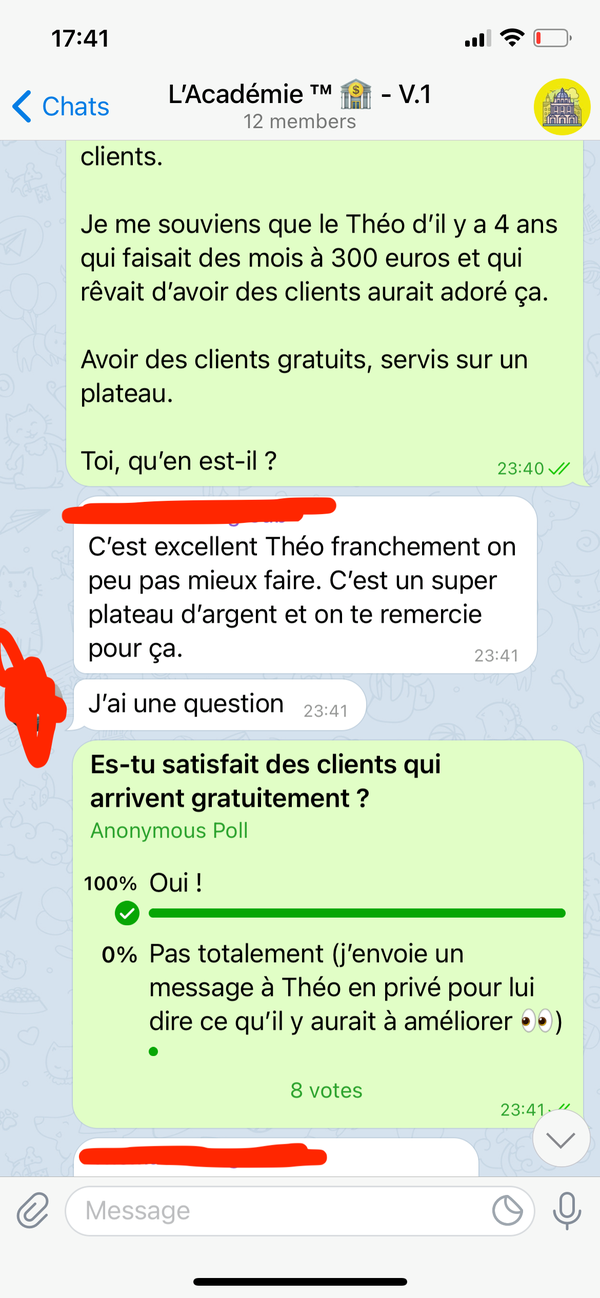
Task: Open the sticker panel icon
Action: click(x=508, y=1212)
